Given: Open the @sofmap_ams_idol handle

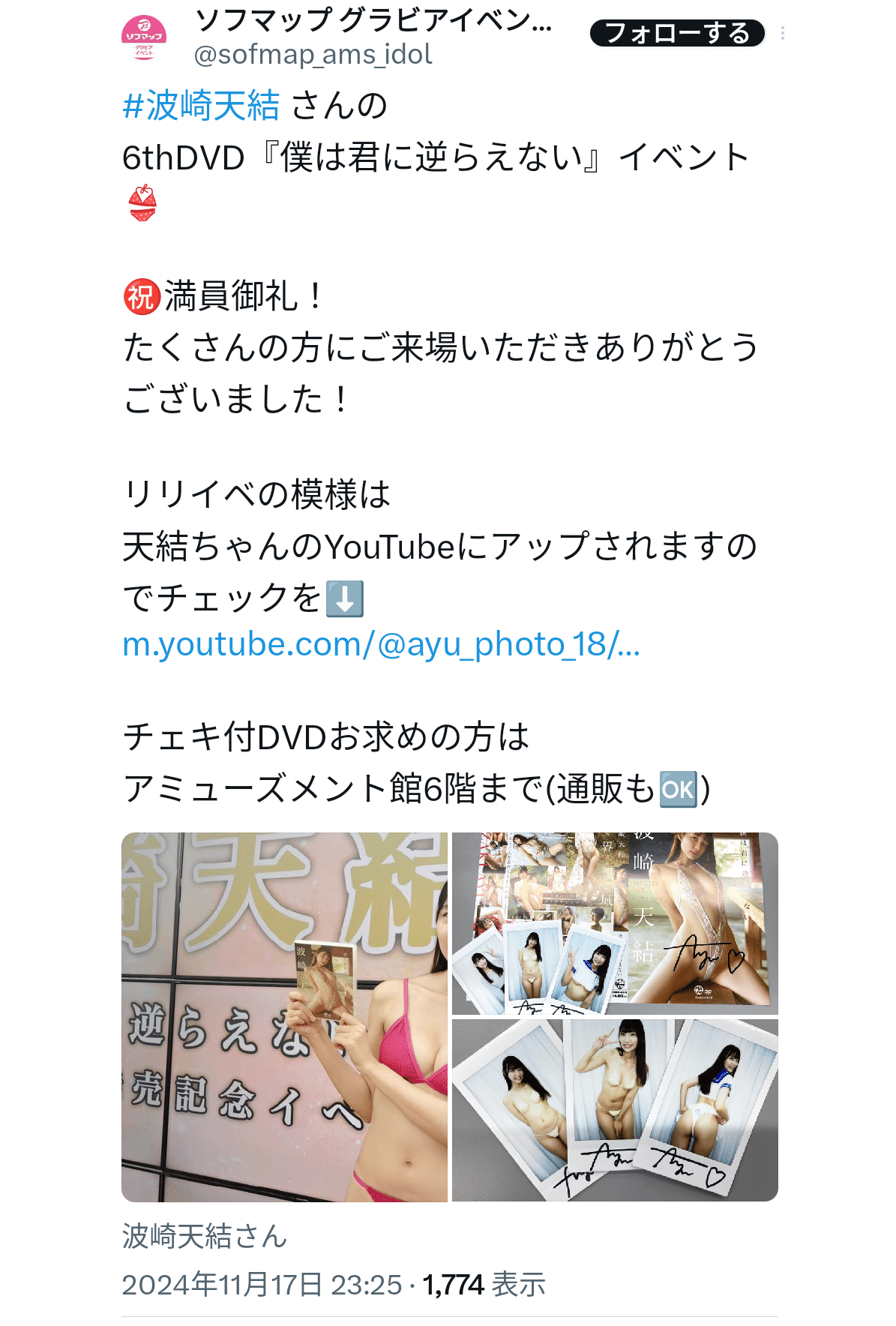Looking at the screenshot, I should 313,53.
